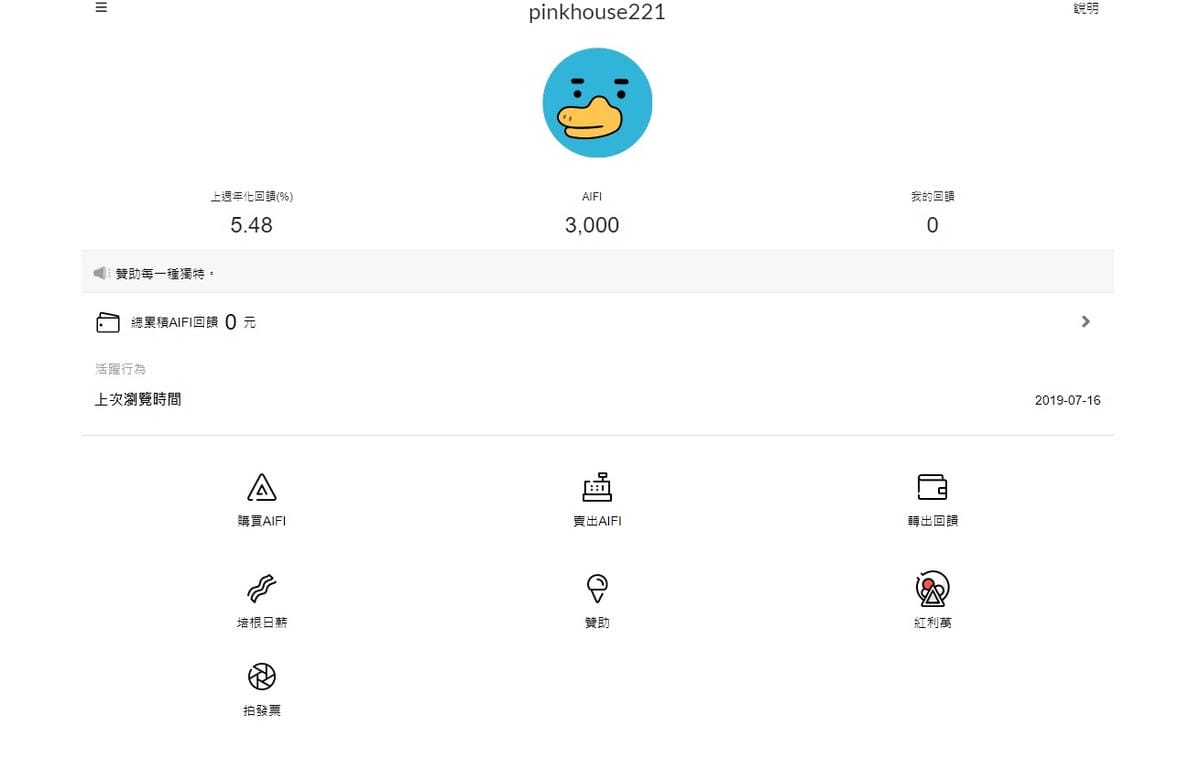The width and height of the screenshot is (1200, 780).
Task: Launch 拍發票 invoice scanner
Action: click(262, 689)
